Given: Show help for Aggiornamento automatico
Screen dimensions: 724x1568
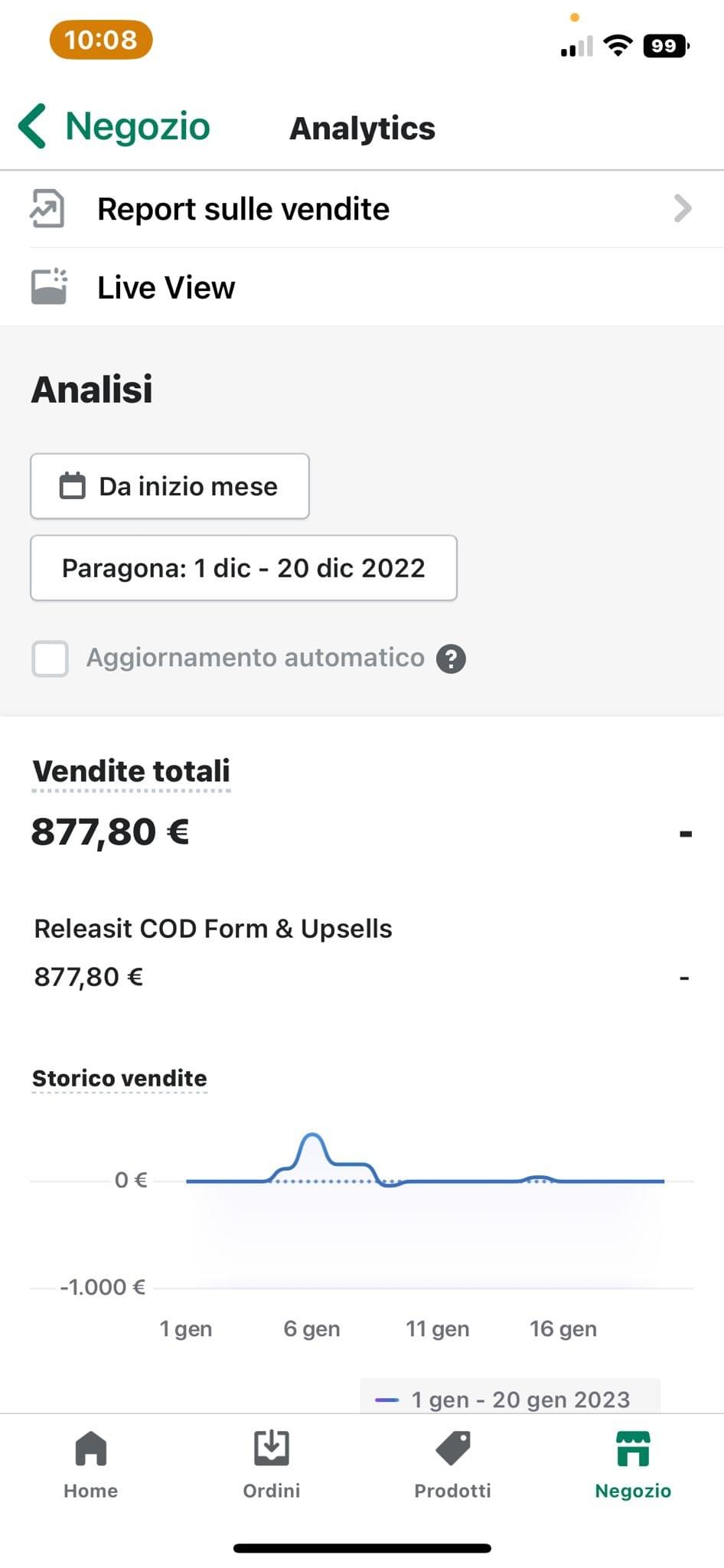Looking at the screenshot, I should point(452,658).
